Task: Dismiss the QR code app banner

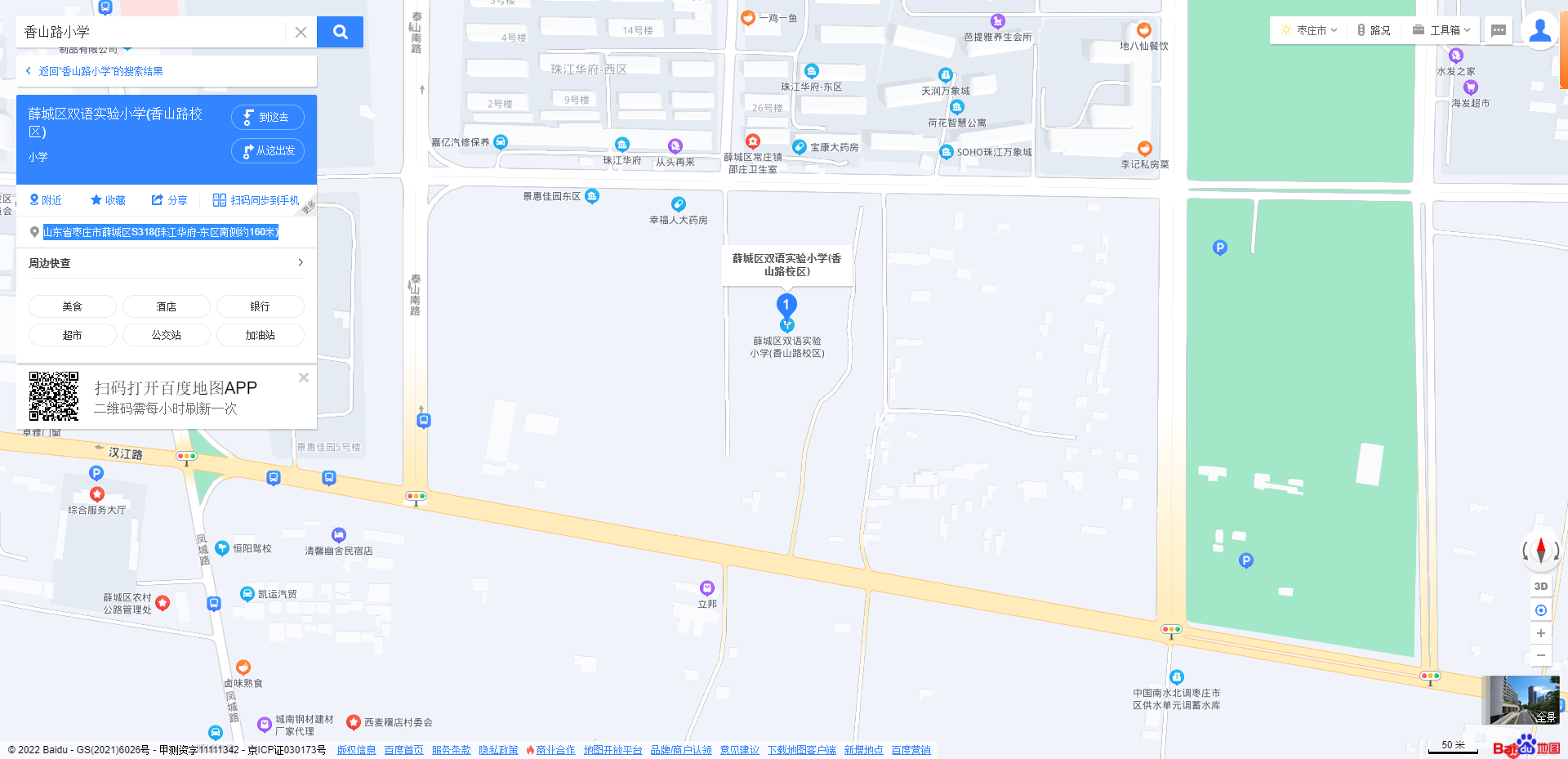Action: pyautogui.click(x=303, y=377)
